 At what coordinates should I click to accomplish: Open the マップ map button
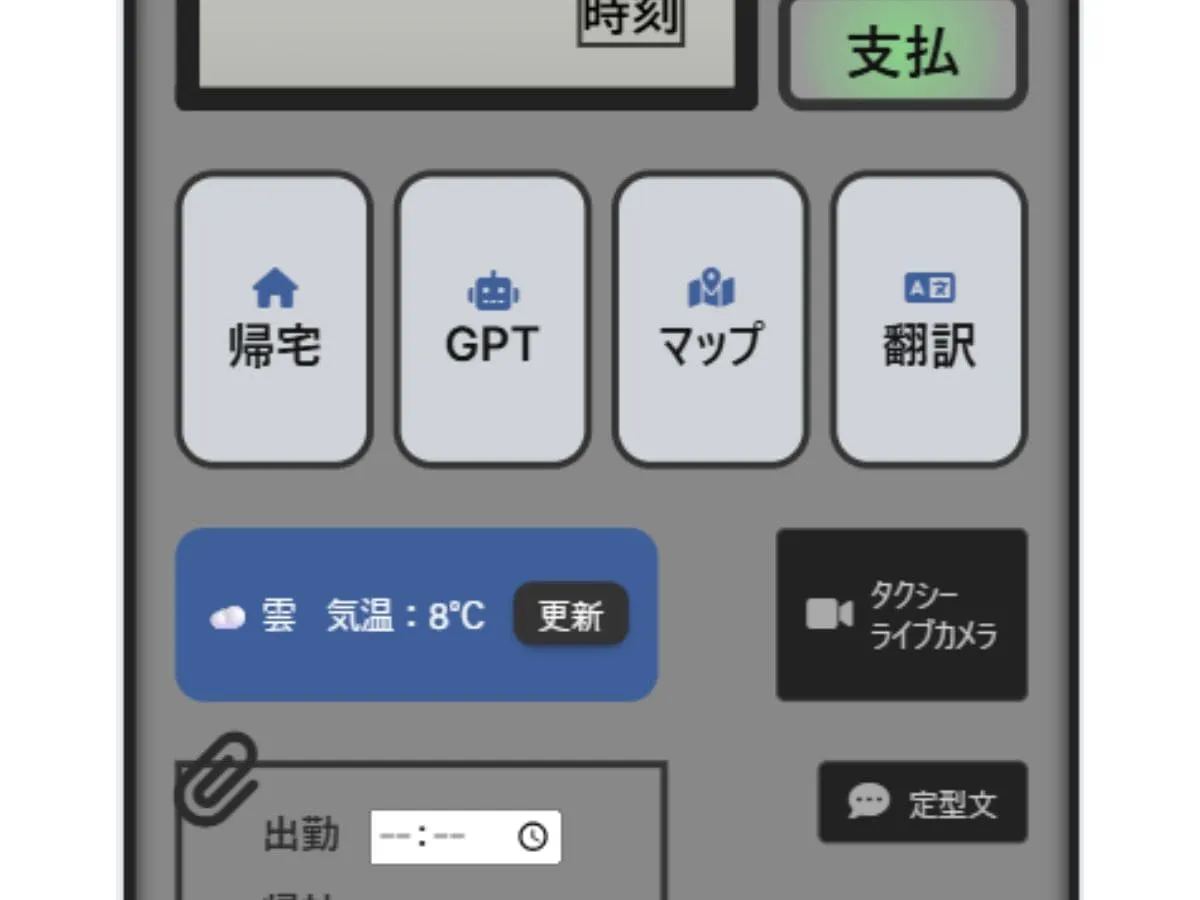pyautogui.click(x=710, y=320)
